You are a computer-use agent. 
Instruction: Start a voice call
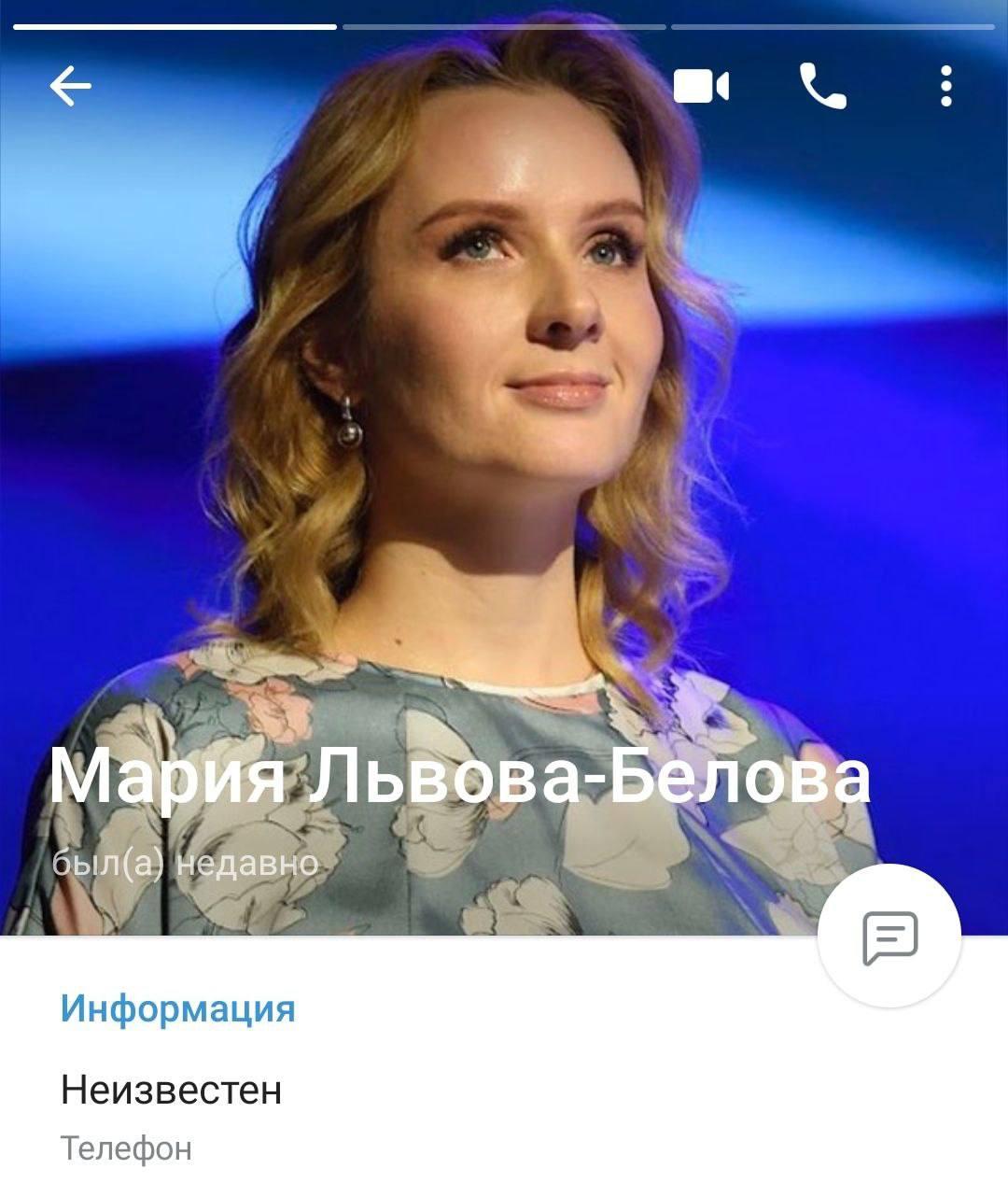click(822, 87)
